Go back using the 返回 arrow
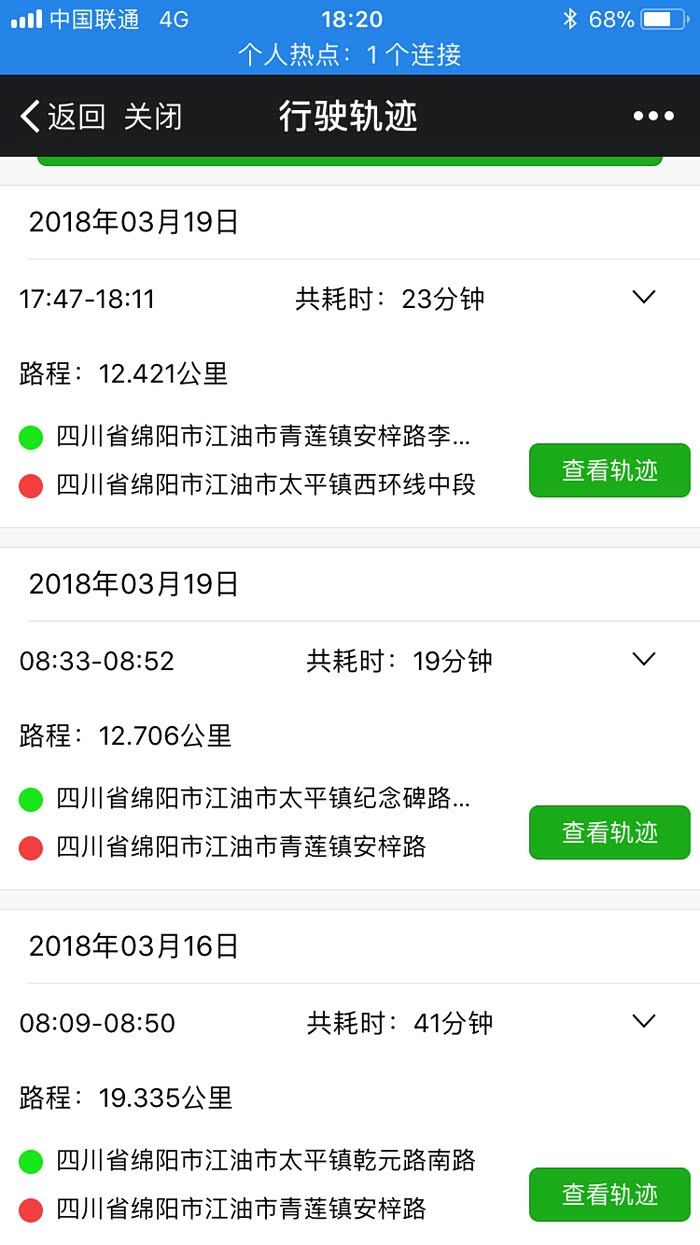The image size is (700, 1245). click(x=62, y=117)
